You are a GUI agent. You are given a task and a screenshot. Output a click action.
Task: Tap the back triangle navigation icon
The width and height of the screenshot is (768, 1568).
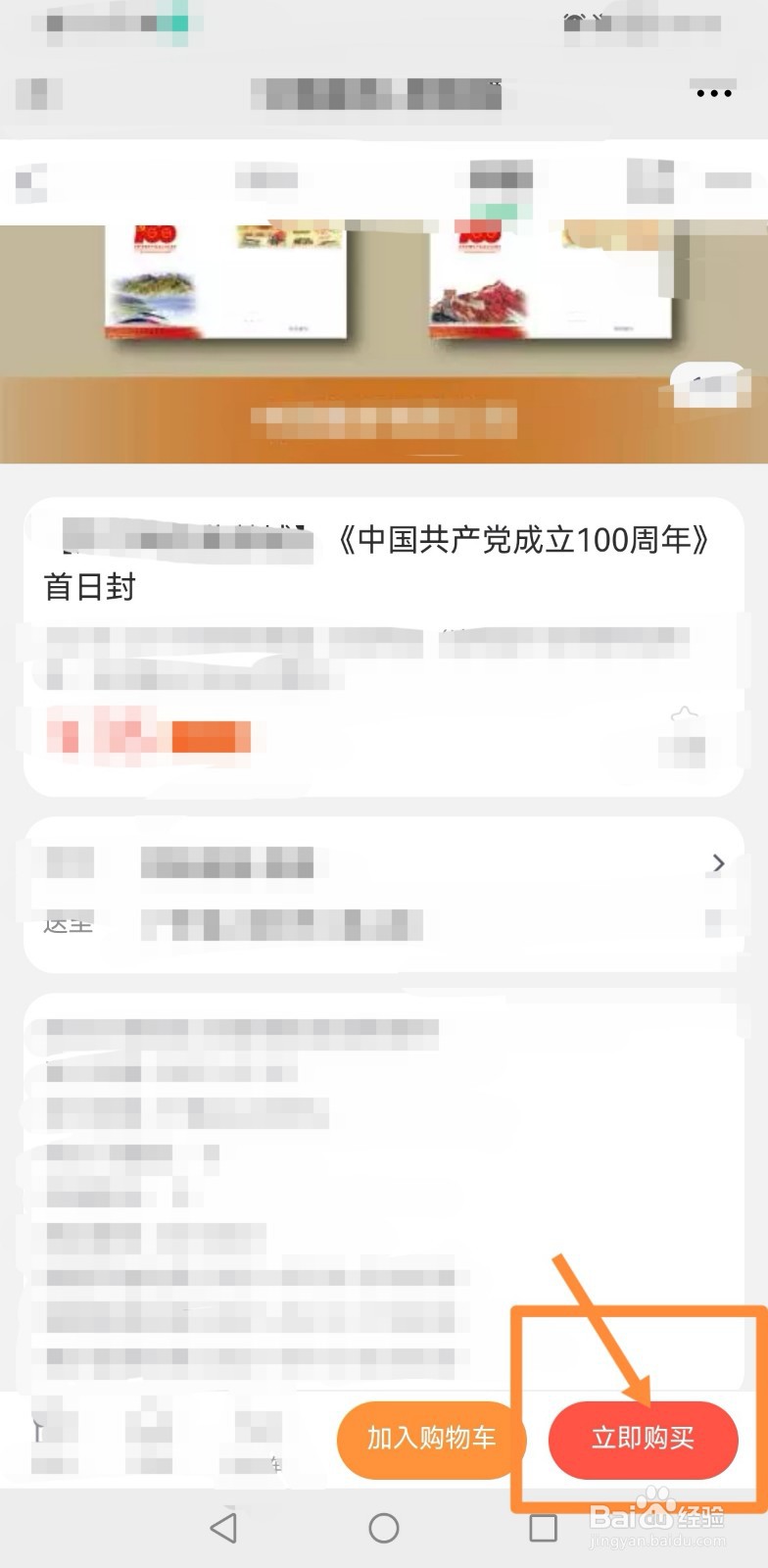coord(220,1527)
